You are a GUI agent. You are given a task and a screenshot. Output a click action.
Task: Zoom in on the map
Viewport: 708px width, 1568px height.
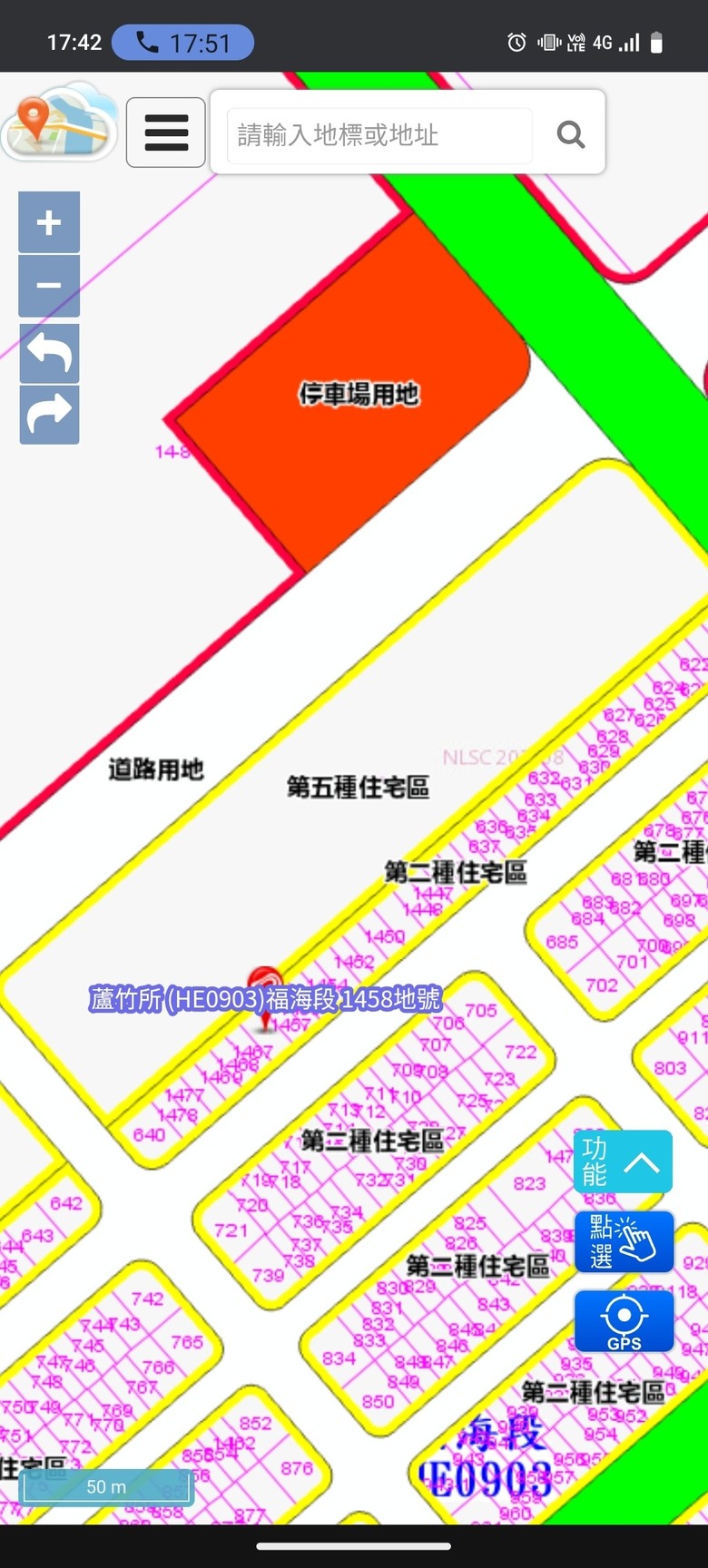(49, 222)
